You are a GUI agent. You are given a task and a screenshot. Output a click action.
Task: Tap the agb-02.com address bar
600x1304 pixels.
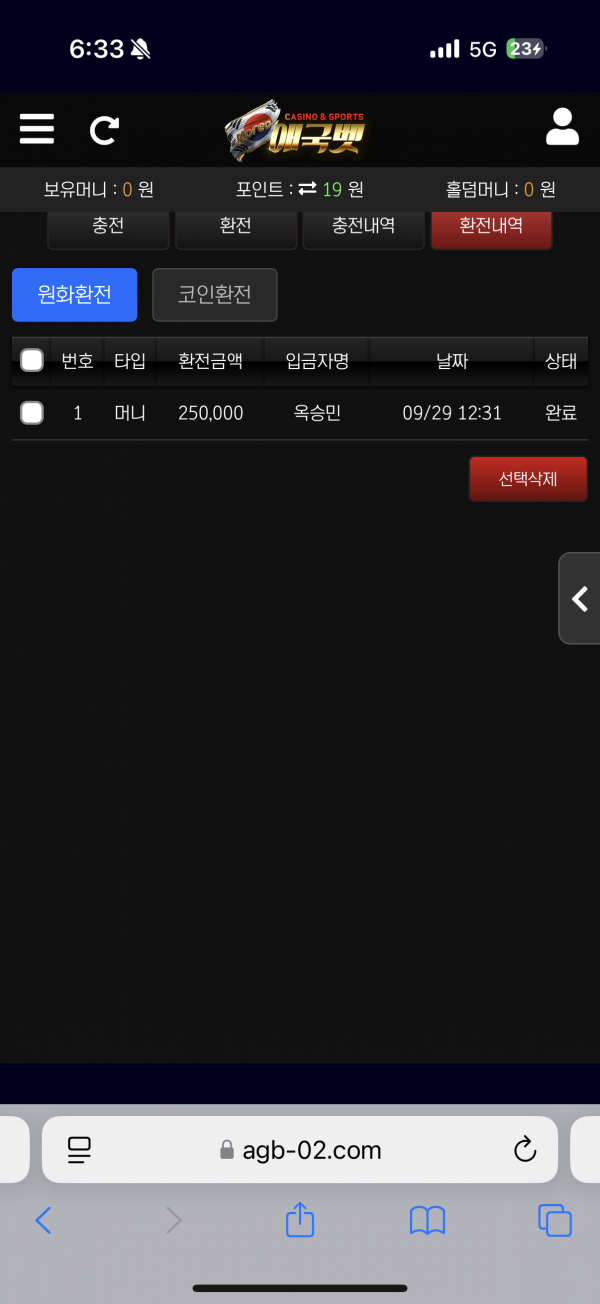(x=300, y=1150)
